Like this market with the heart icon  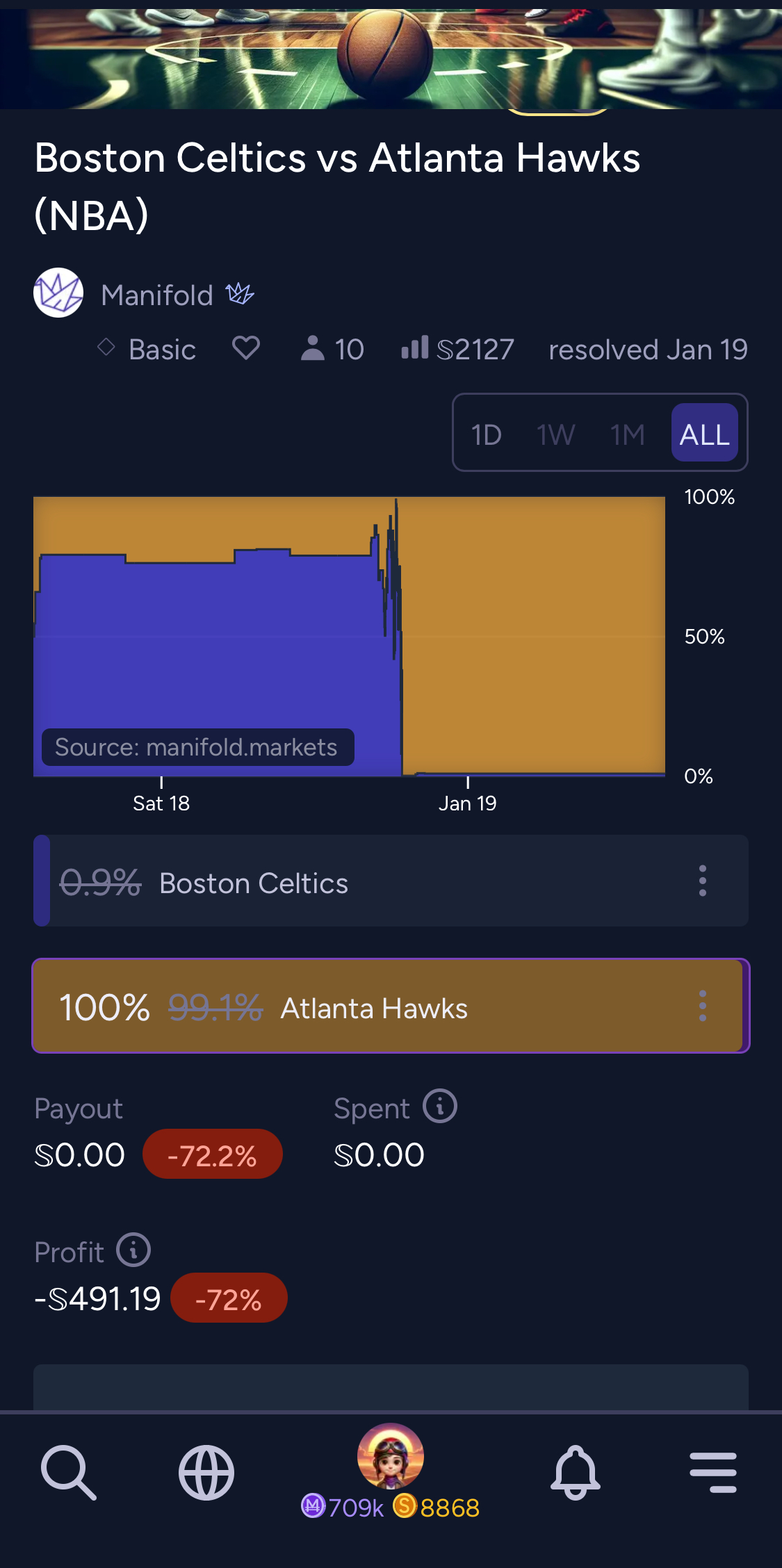(x=246, y=348)
